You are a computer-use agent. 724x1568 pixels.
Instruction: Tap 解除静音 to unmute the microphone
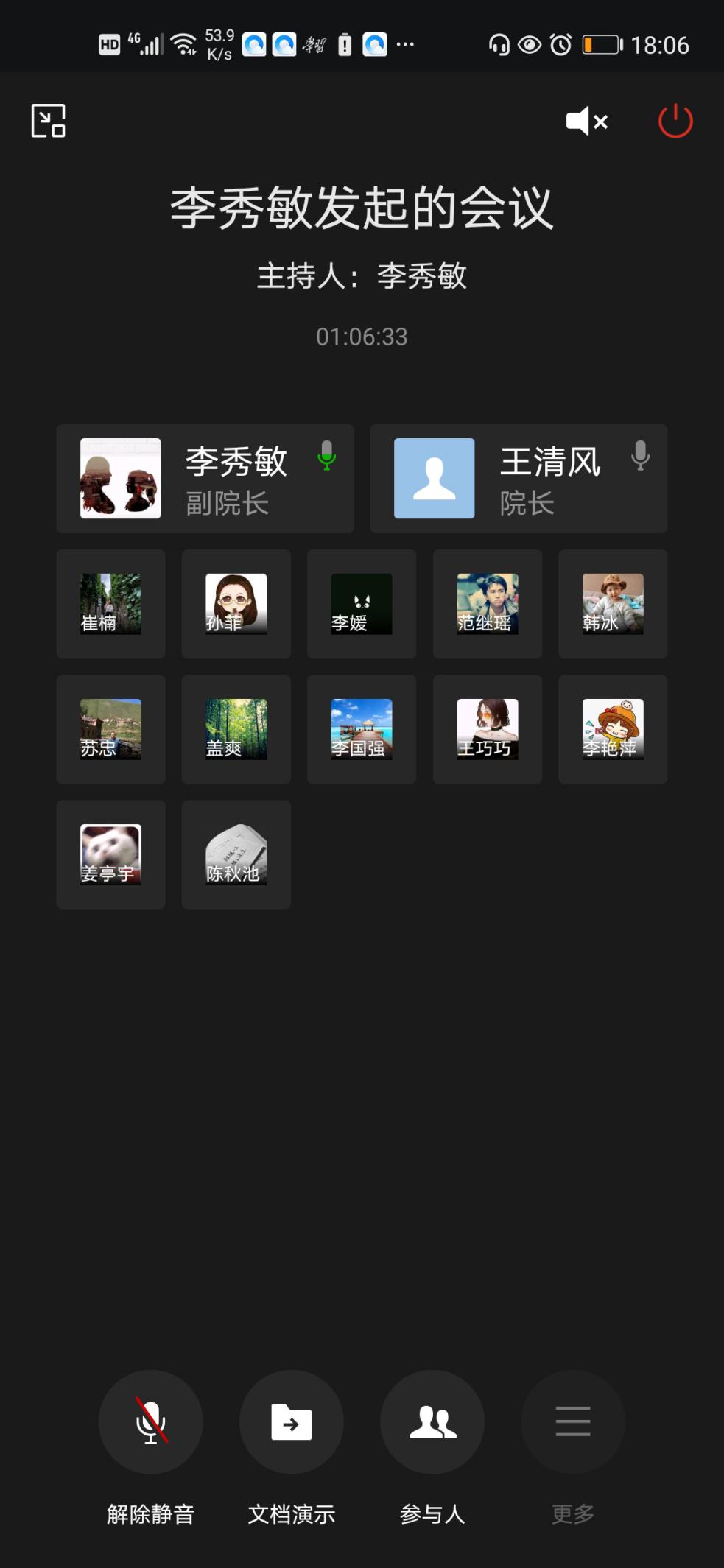(151, 1421)
